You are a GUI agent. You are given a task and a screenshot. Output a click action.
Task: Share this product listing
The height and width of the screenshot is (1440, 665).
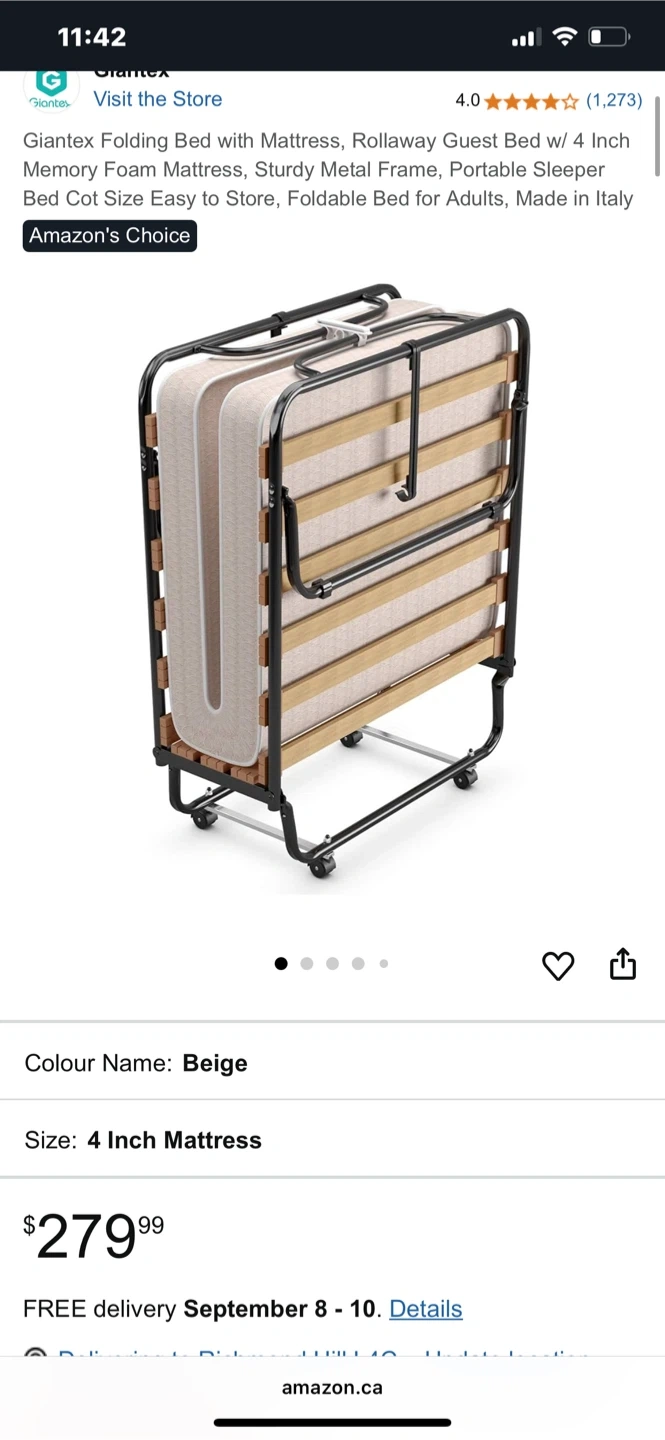623,964
